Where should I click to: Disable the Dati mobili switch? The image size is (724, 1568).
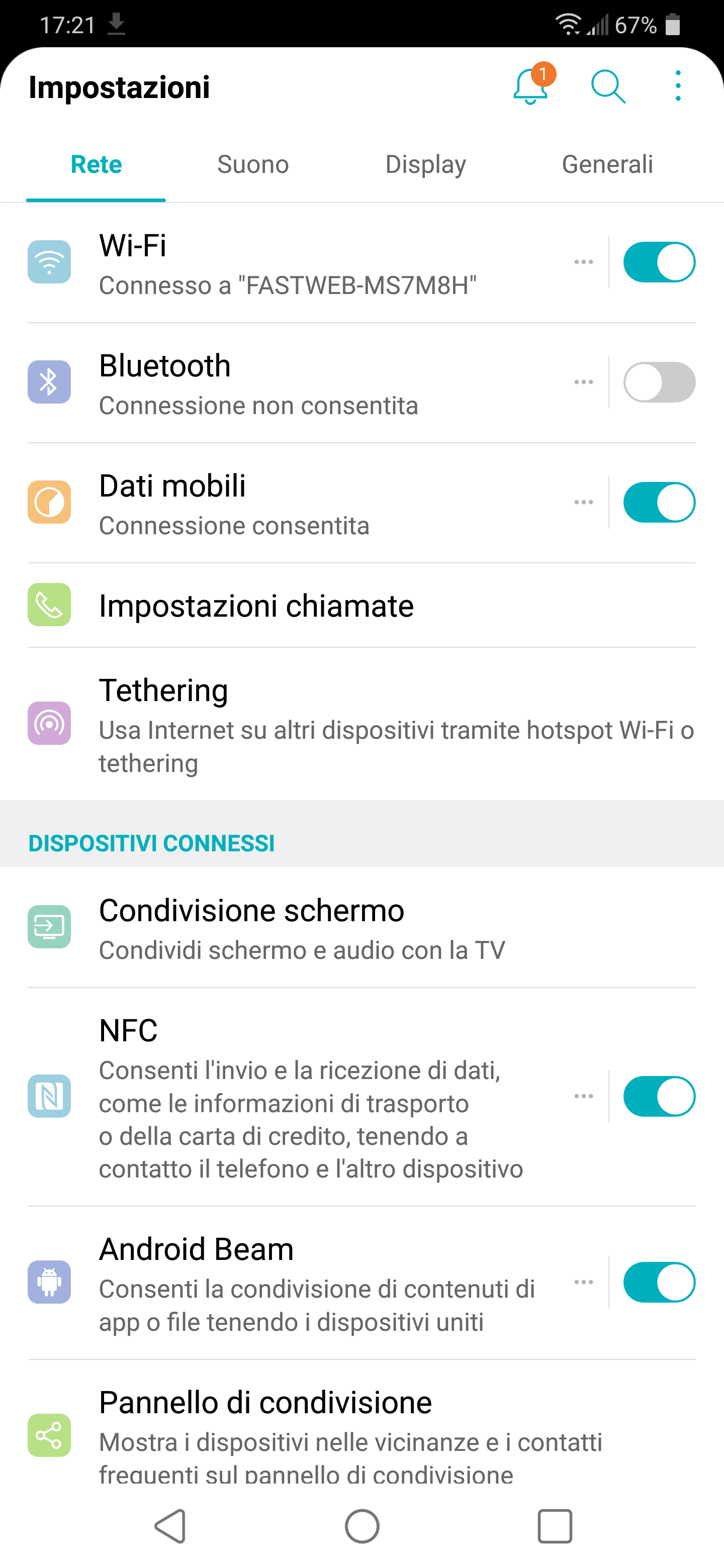coord(659,503)
